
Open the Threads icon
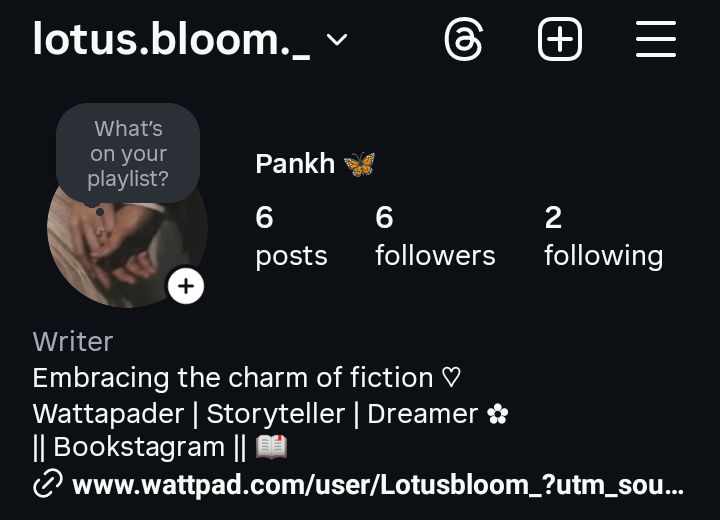coord(464,41)
